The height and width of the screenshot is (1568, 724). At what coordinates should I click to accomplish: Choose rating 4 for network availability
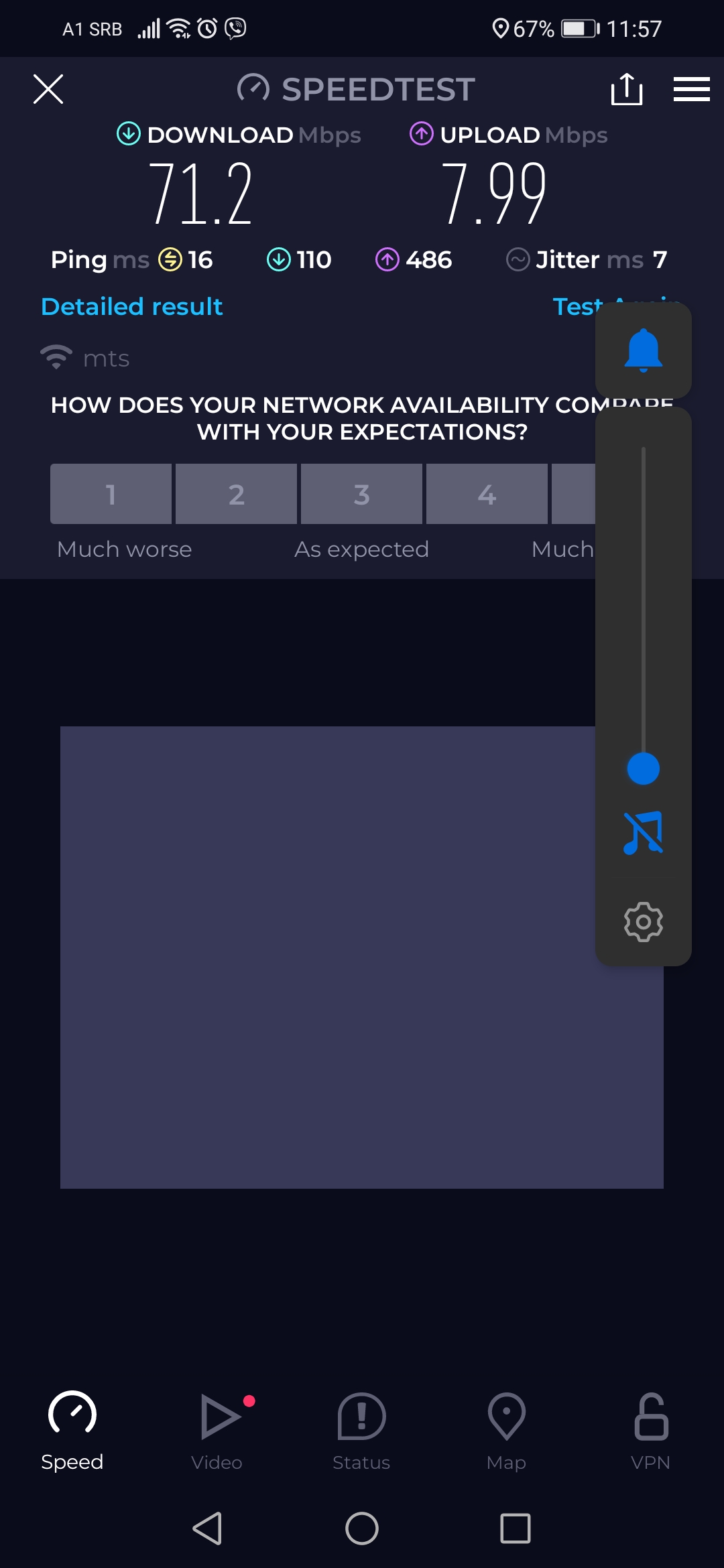tap(487, 494)
